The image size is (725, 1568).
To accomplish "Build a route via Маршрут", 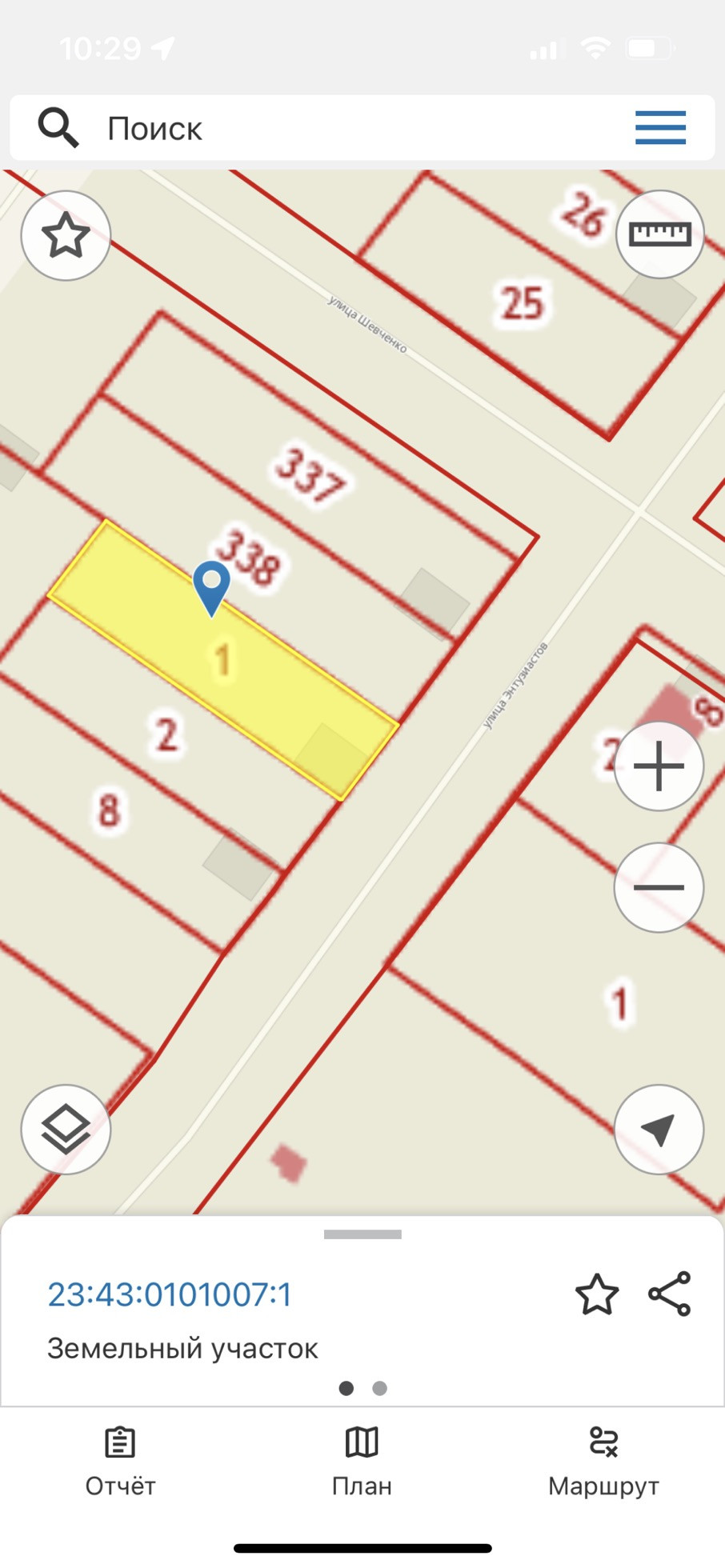I will coord(603,1462).
